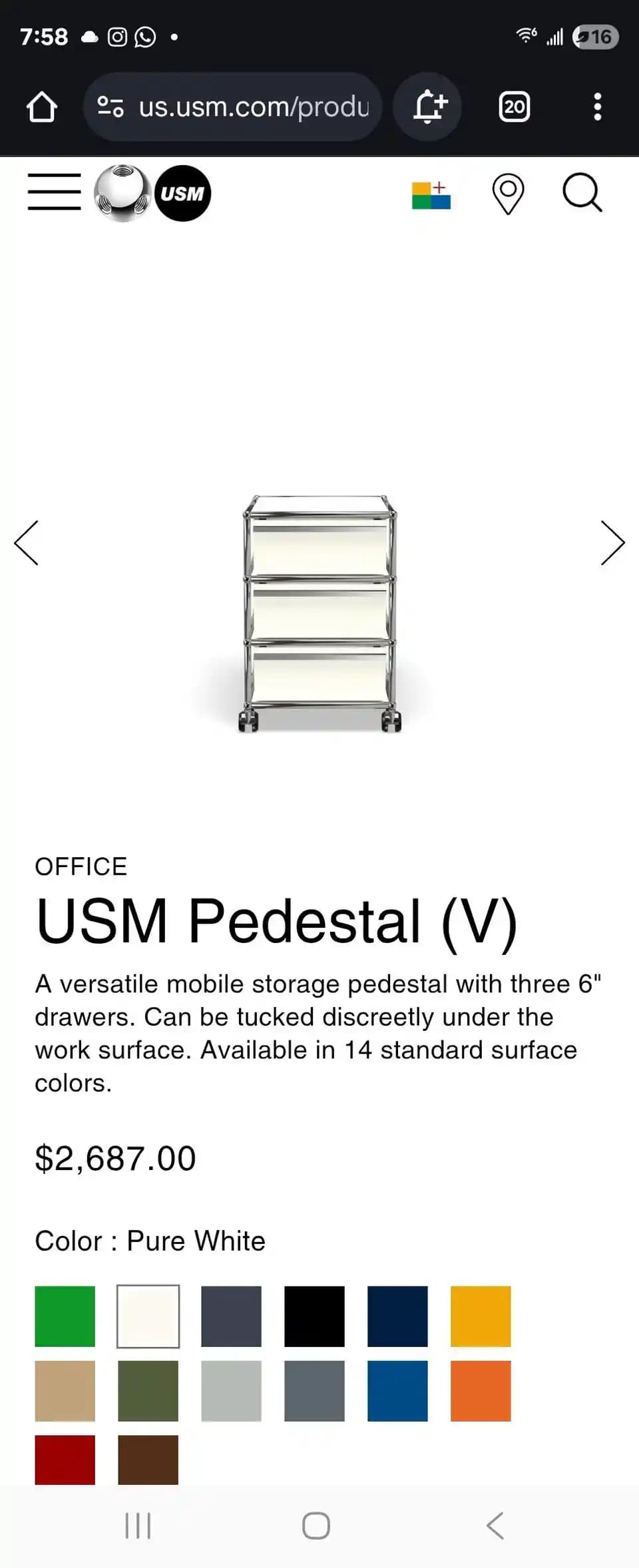The image size is (639, 1568).
Task: Select the green color swatch
Action: (x=65, y=1316)
